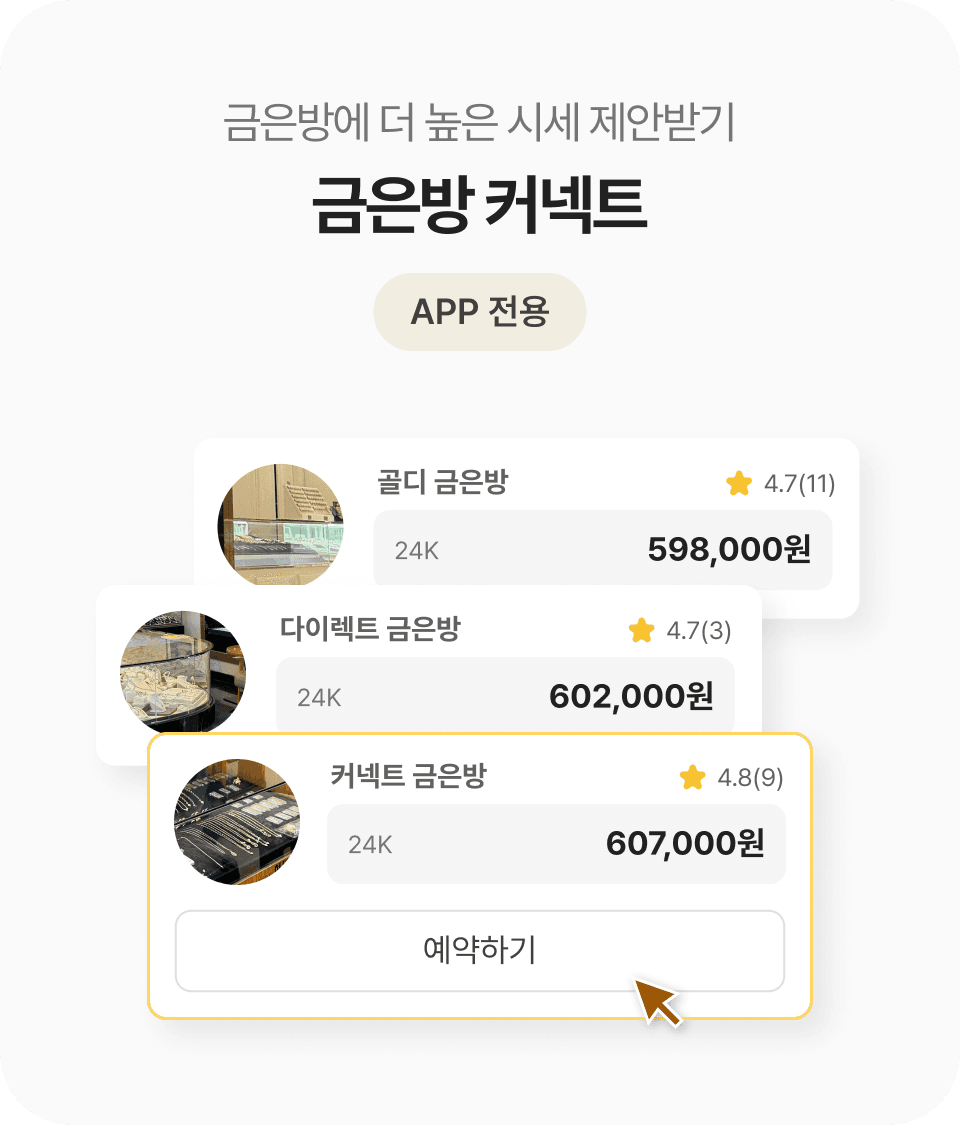Click the 금은방에 더 높은 시세 제안받기 subtitle
This screenshot has width=960, height=1125.
tap(479, 122)
